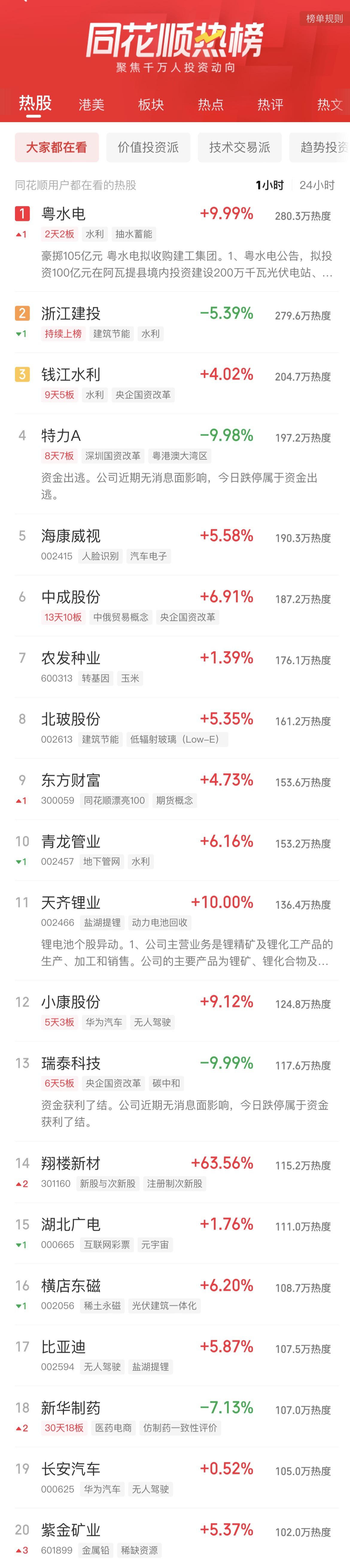Open the stock 小康股份
This screenshot has width=350, height=1568.
pos(71,1002)
